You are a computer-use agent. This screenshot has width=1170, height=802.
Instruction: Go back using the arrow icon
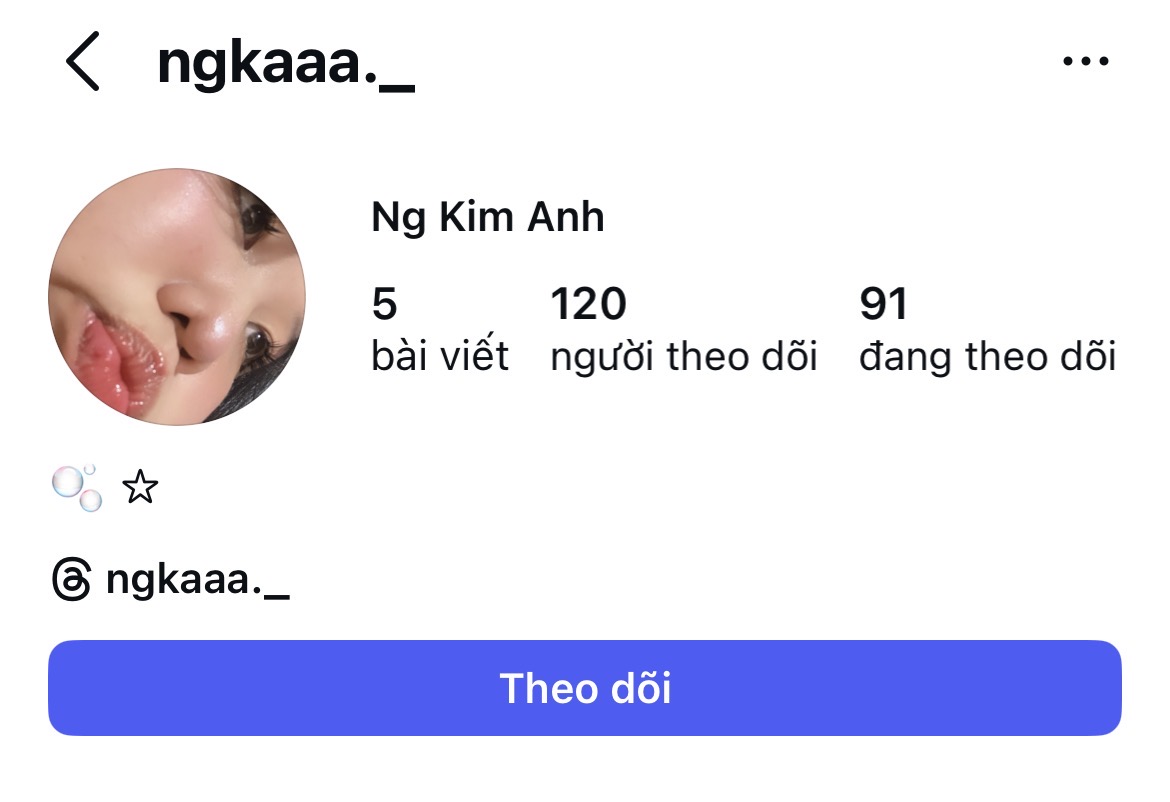pyautogui.click(x=83, y=62)
